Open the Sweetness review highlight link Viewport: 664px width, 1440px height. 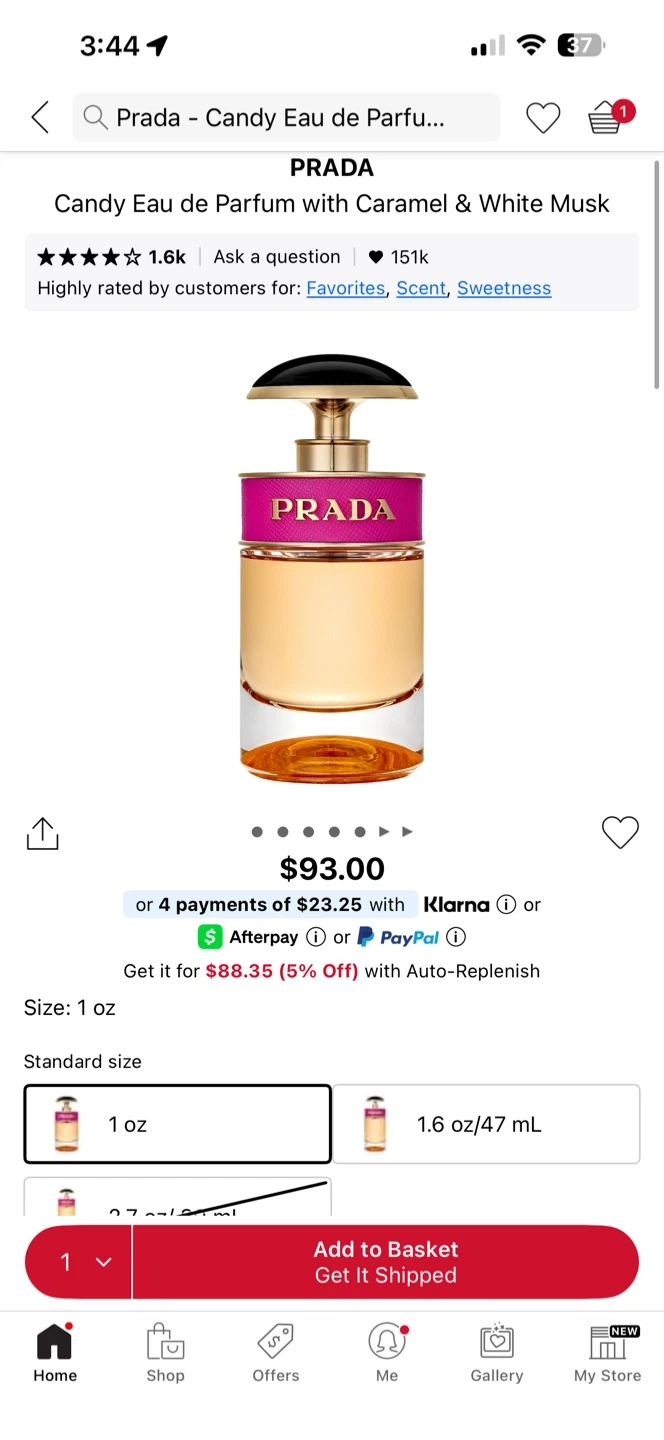click(x=504, y=288)
